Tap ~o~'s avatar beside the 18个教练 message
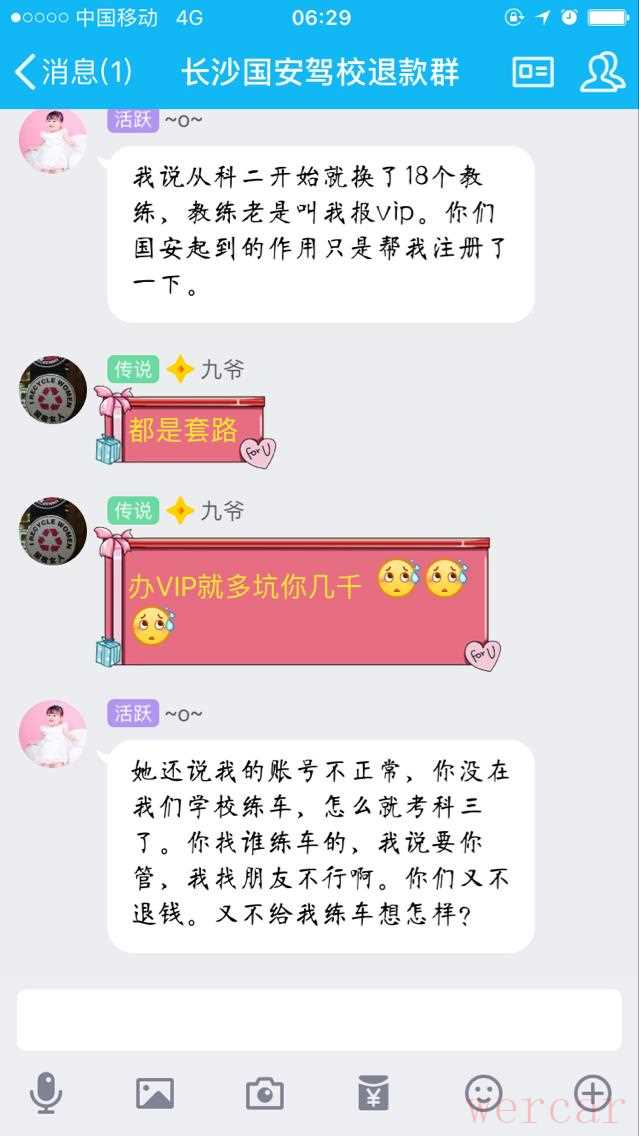639x1136 pixels. click(53, 140)
